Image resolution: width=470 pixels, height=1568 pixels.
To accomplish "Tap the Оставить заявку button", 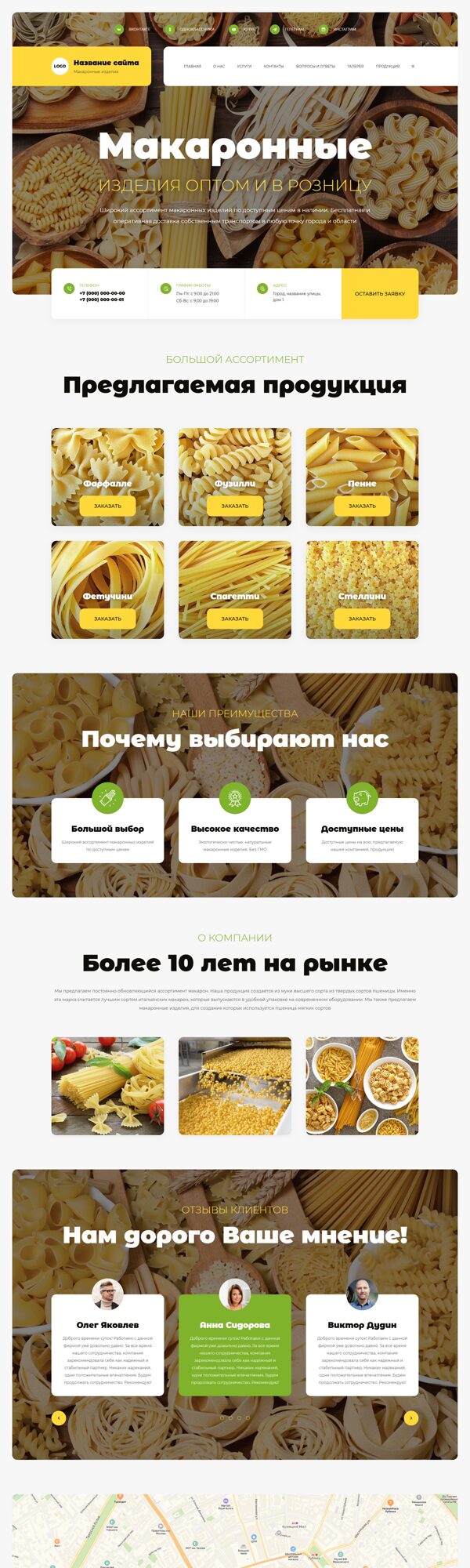I will pyautogui.click(x=380, y=294).
